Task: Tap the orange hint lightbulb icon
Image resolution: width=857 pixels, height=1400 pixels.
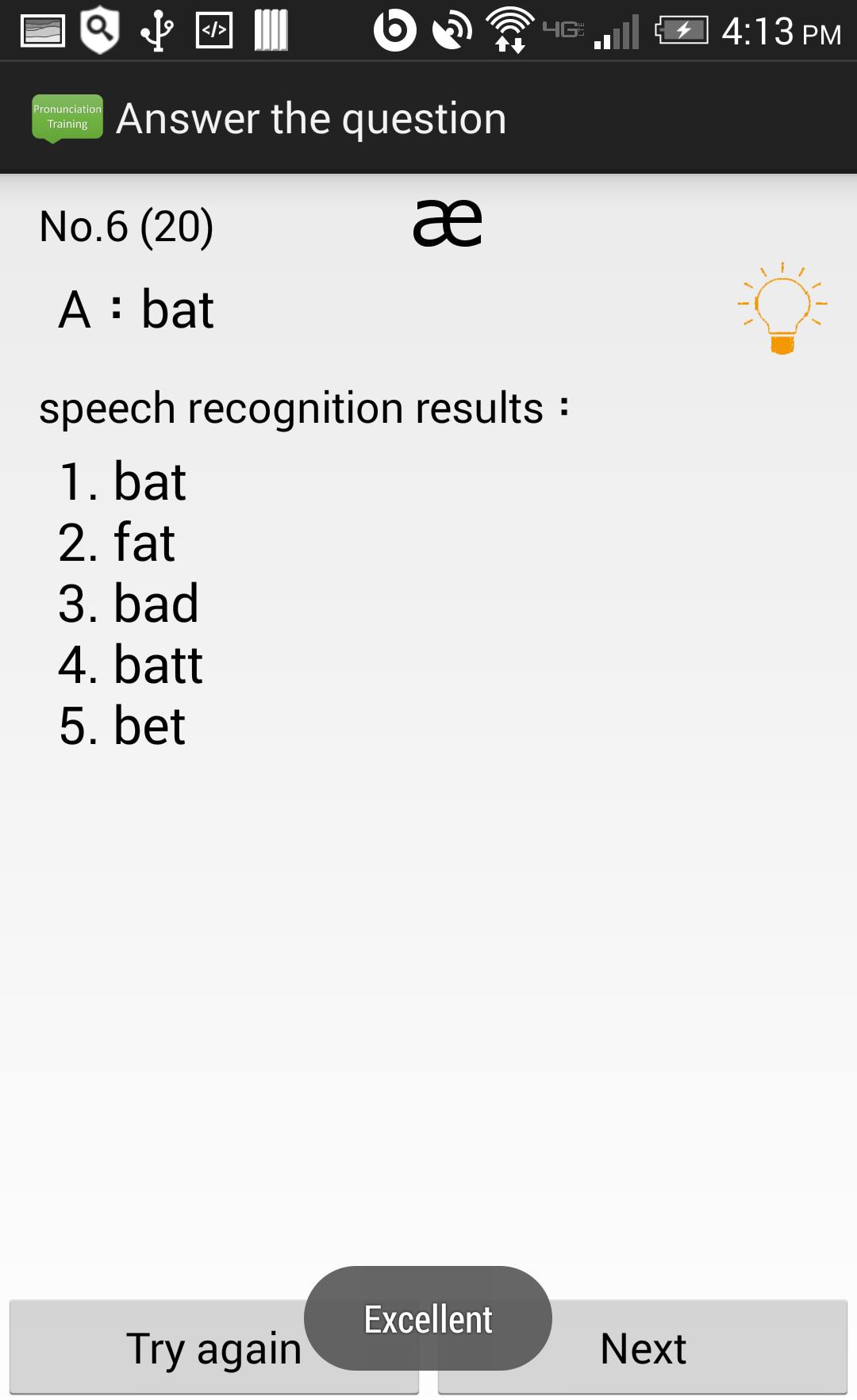Action: coord(782,309)
